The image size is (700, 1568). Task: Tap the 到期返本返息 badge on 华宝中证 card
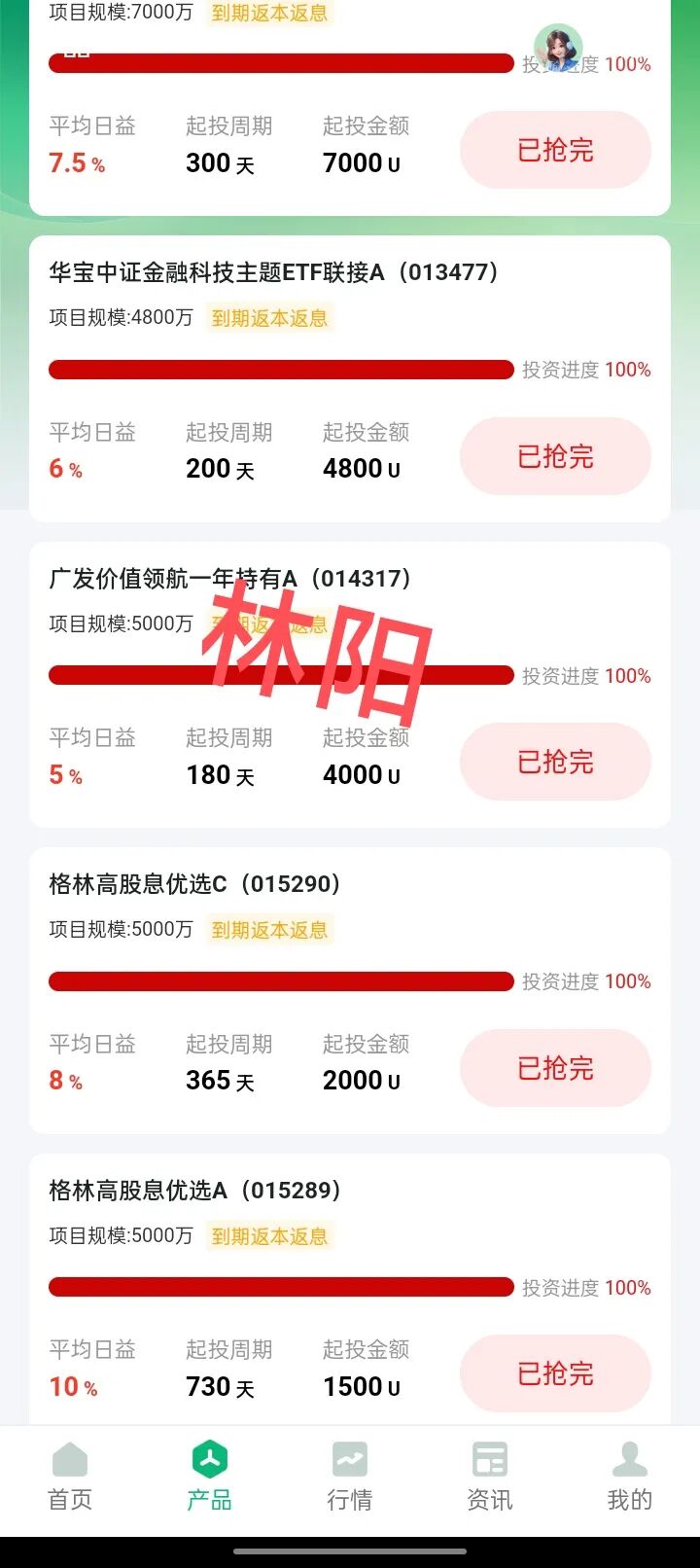[x=269, y=318]
